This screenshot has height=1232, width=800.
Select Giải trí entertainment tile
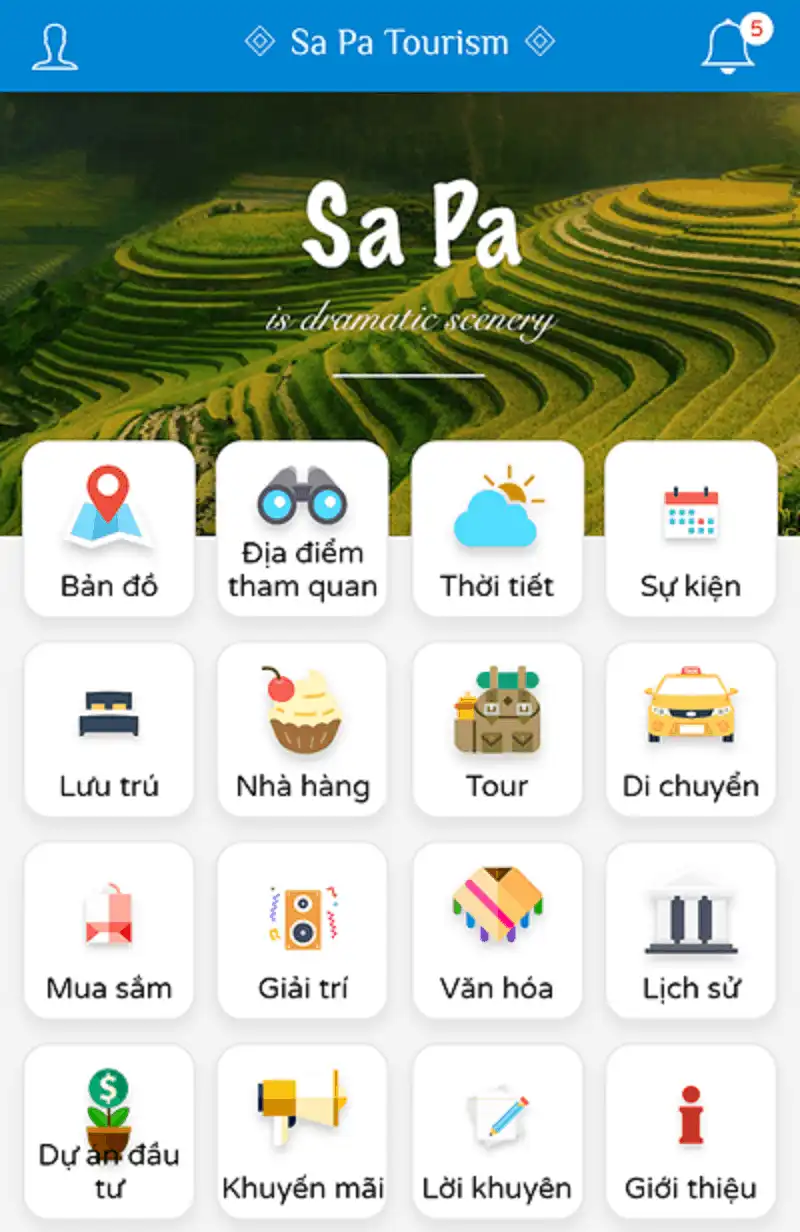(302, 930)
